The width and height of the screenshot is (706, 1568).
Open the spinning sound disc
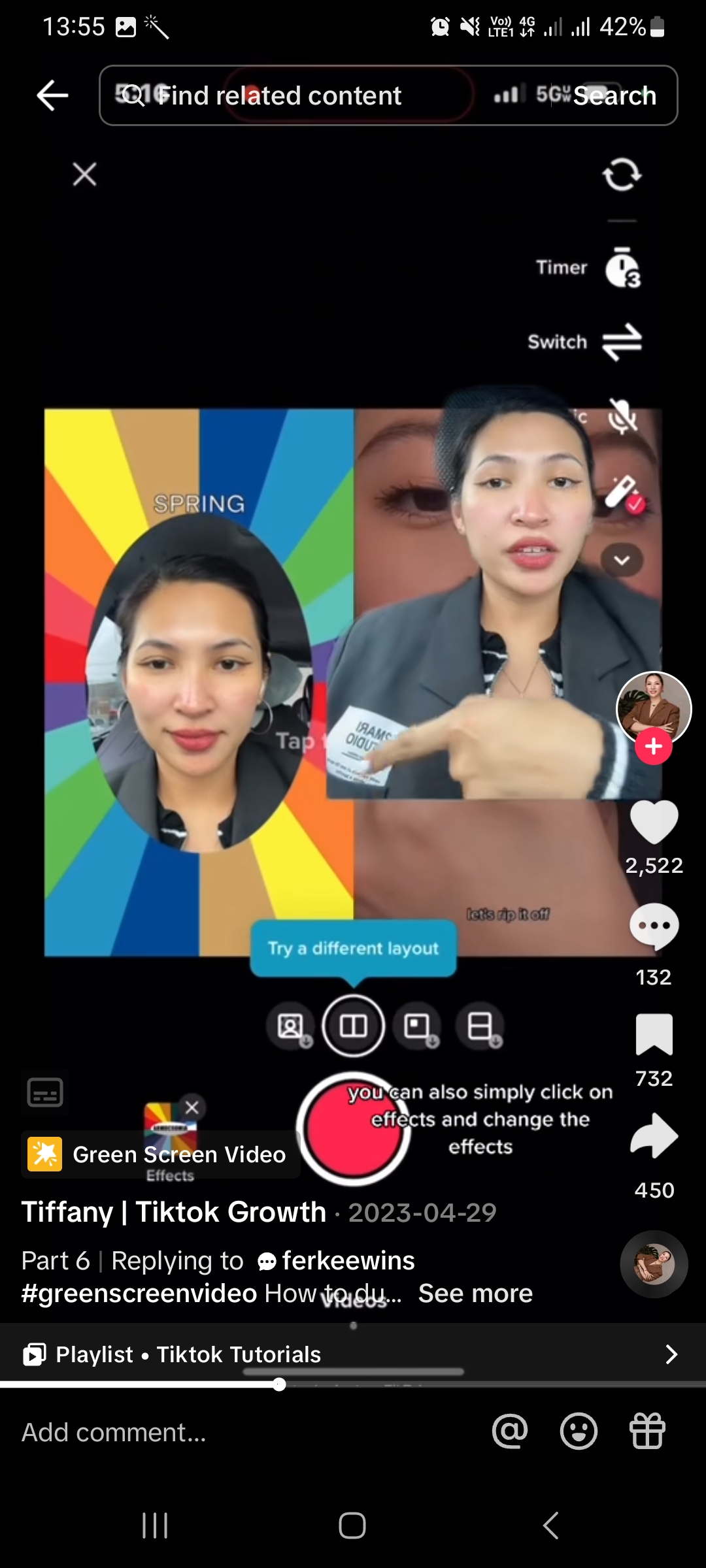(654, 1264)
